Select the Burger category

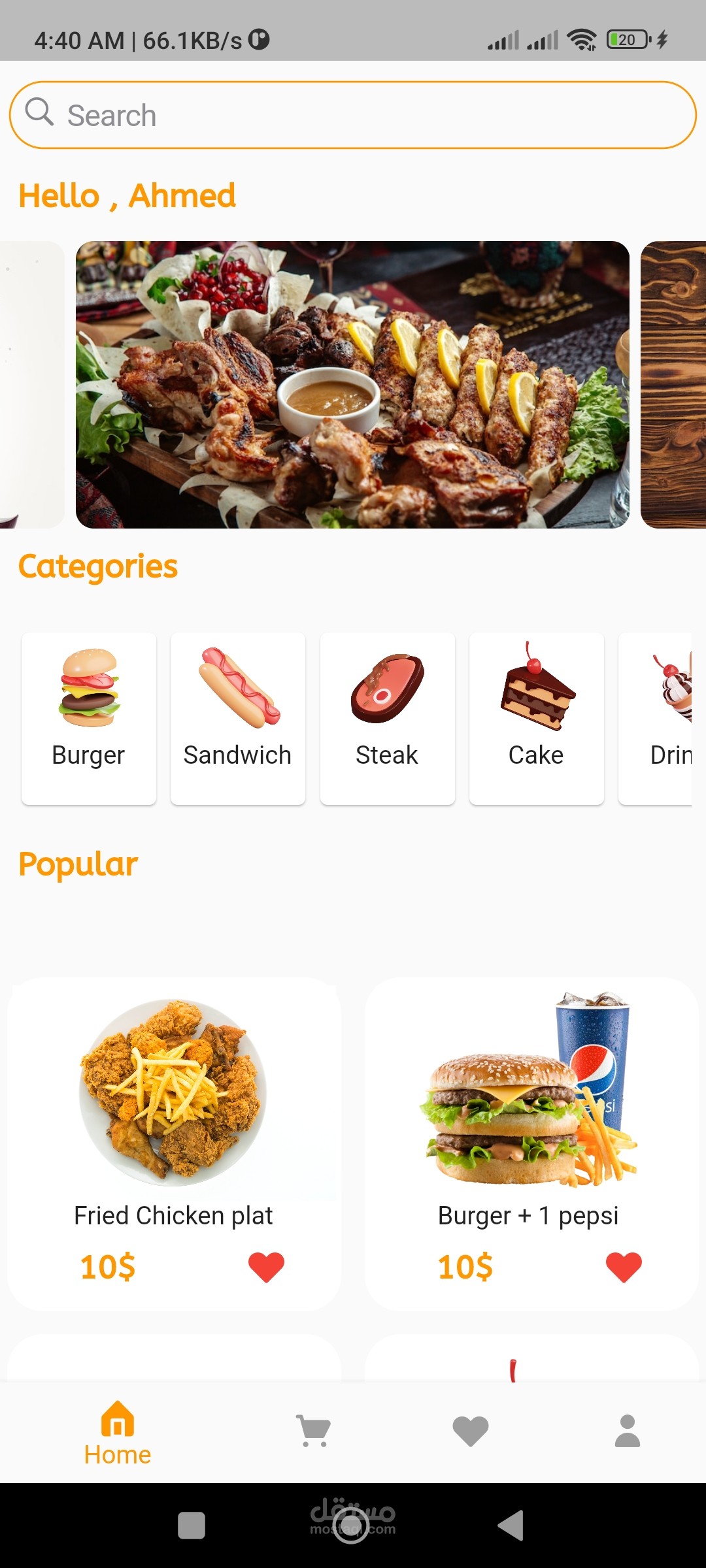[x=89, y=717]
